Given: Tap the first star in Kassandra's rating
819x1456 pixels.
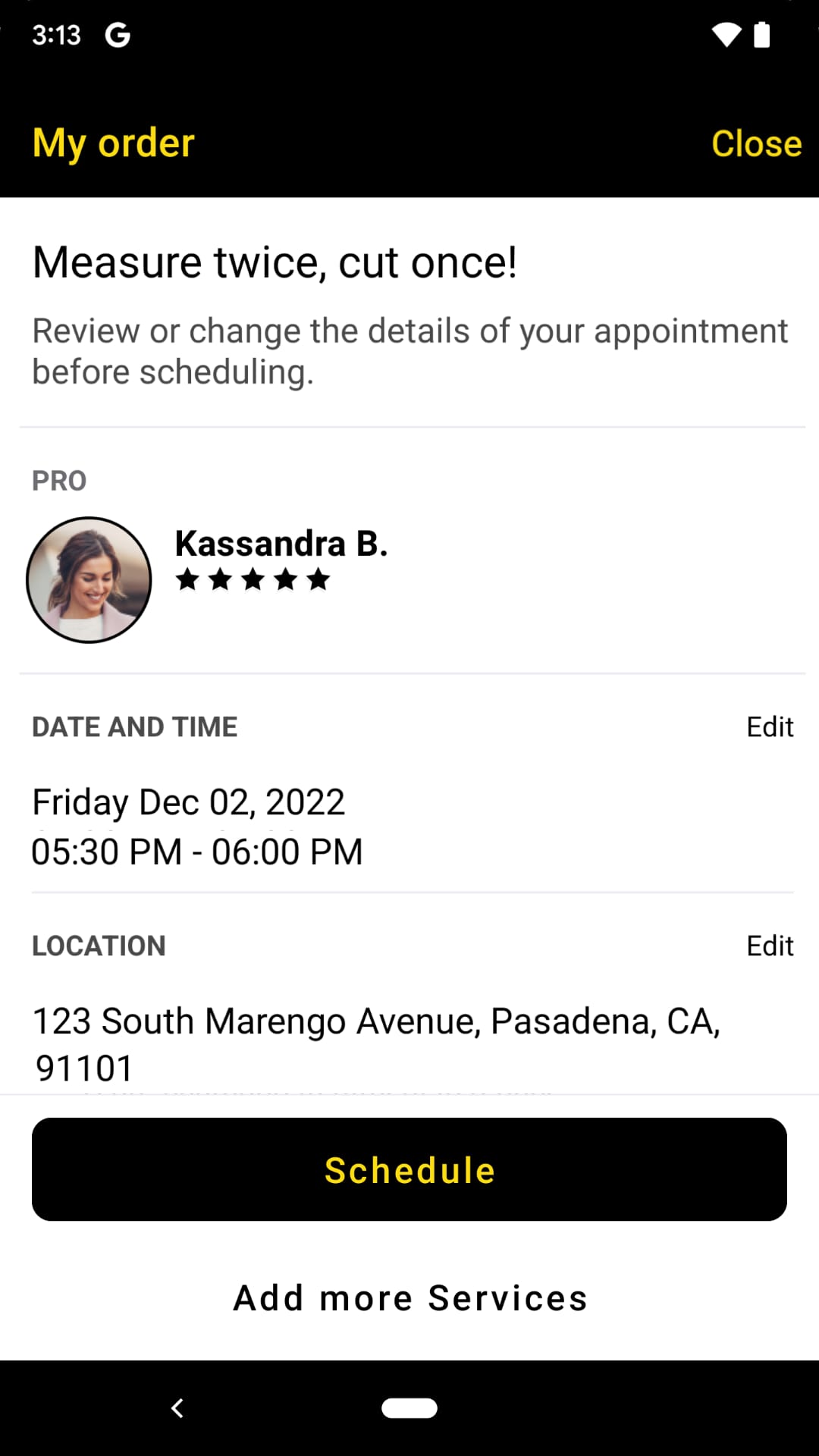Looking at the screenshot, I should 189,580.
